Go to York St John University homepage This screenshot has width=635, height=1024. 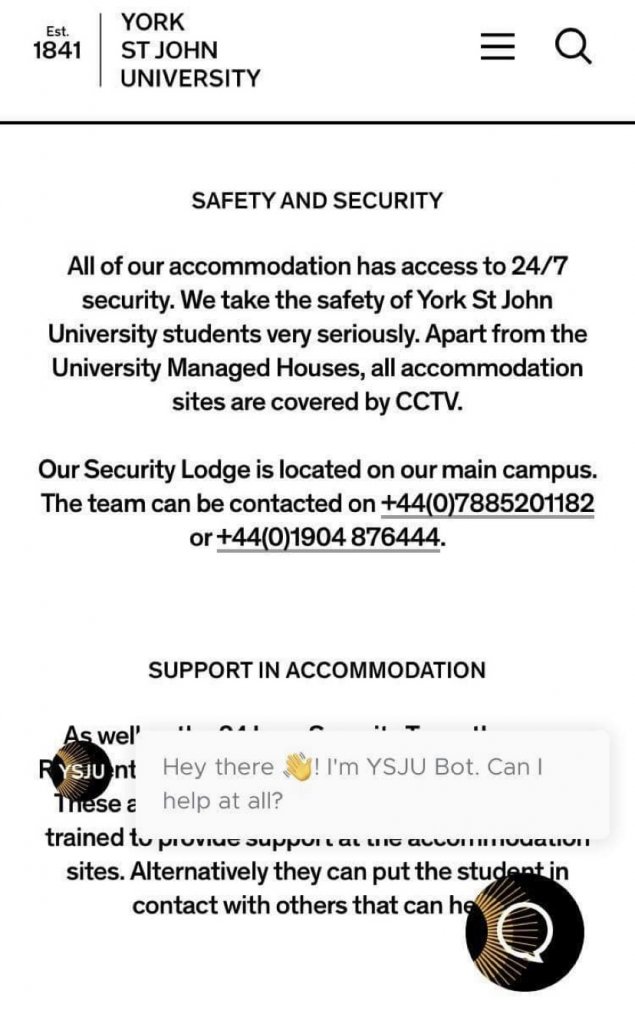click(147, 49)
